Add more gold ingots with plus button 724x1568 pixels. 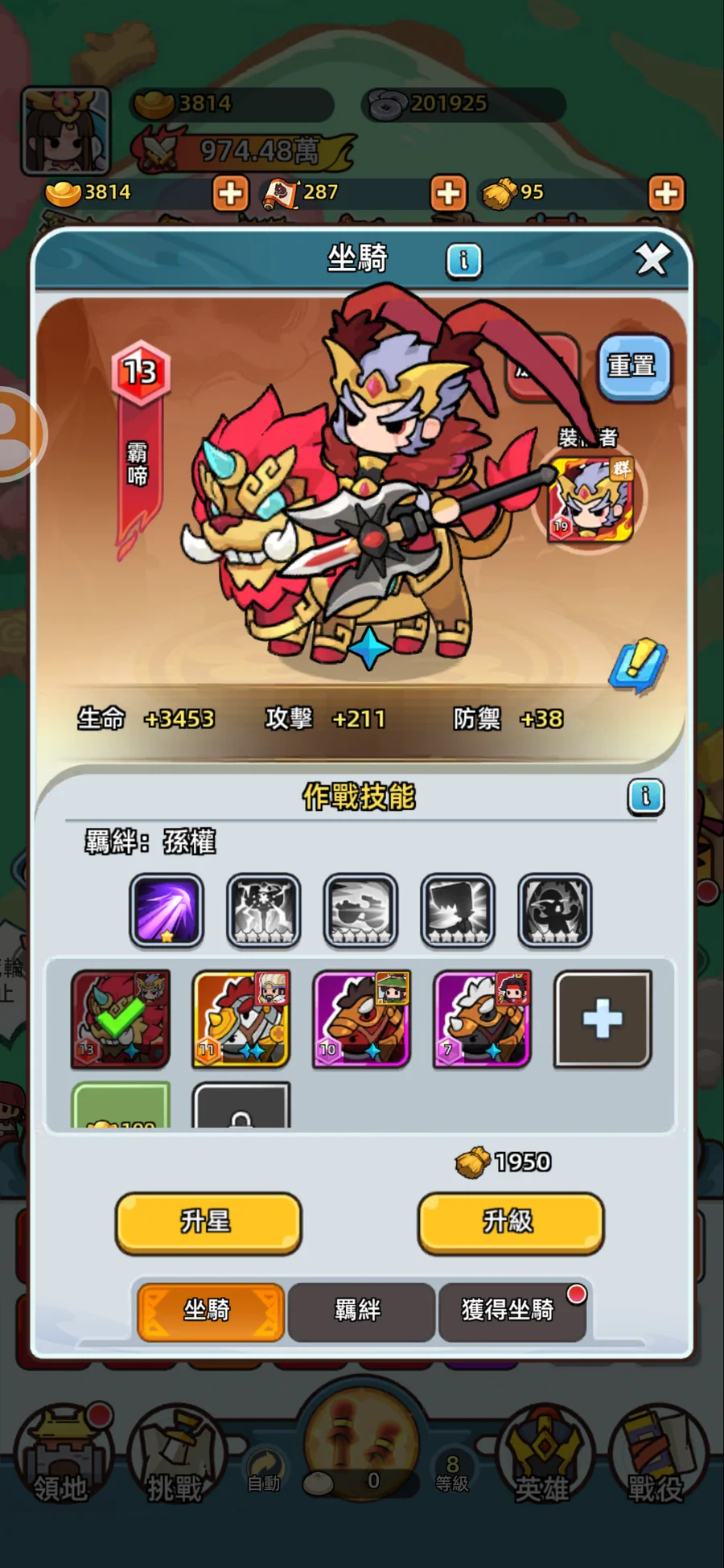click(x=230, y=193)
